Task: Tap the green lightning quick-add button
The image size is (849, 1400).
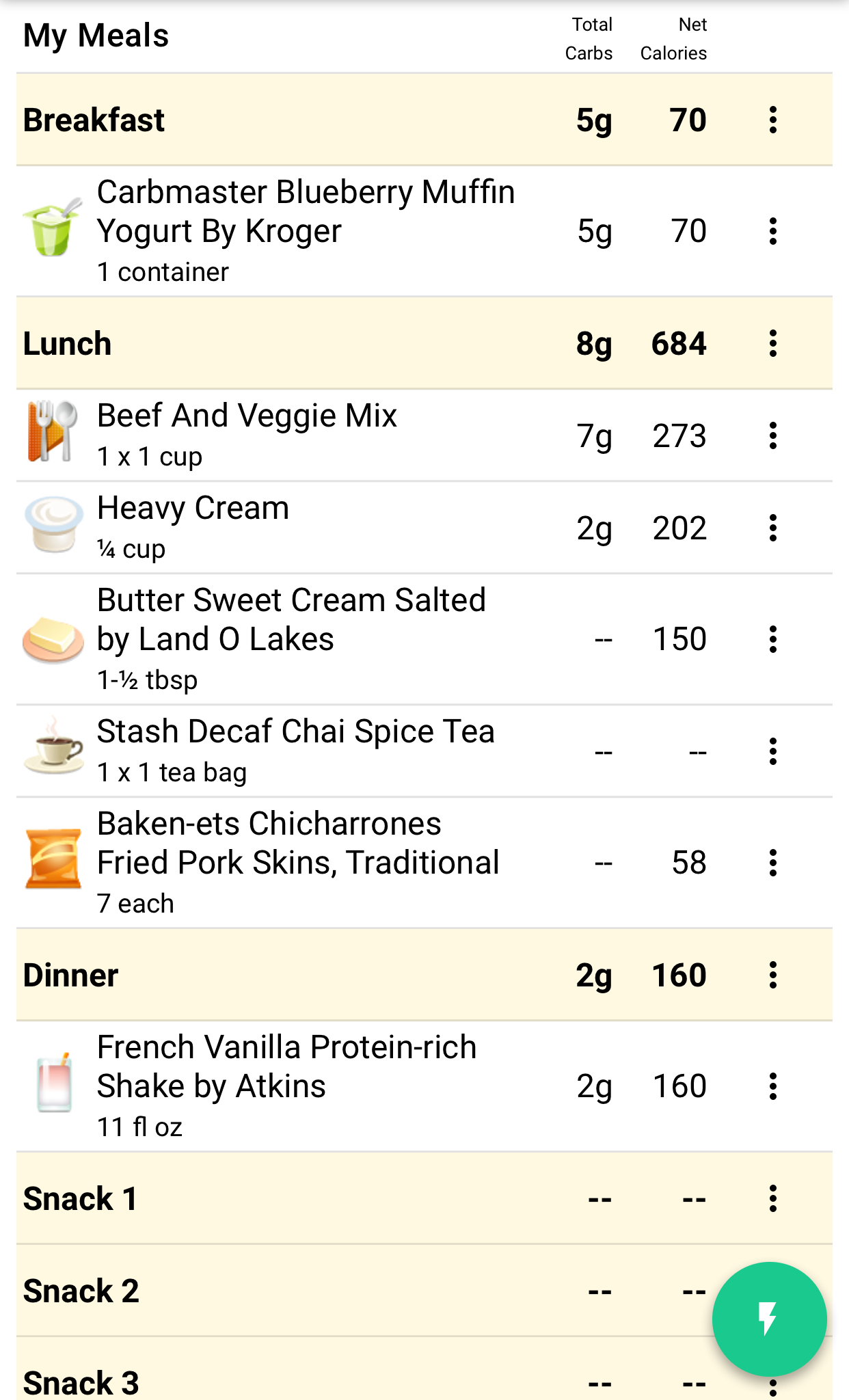Action: click(x=769, y=1319)
